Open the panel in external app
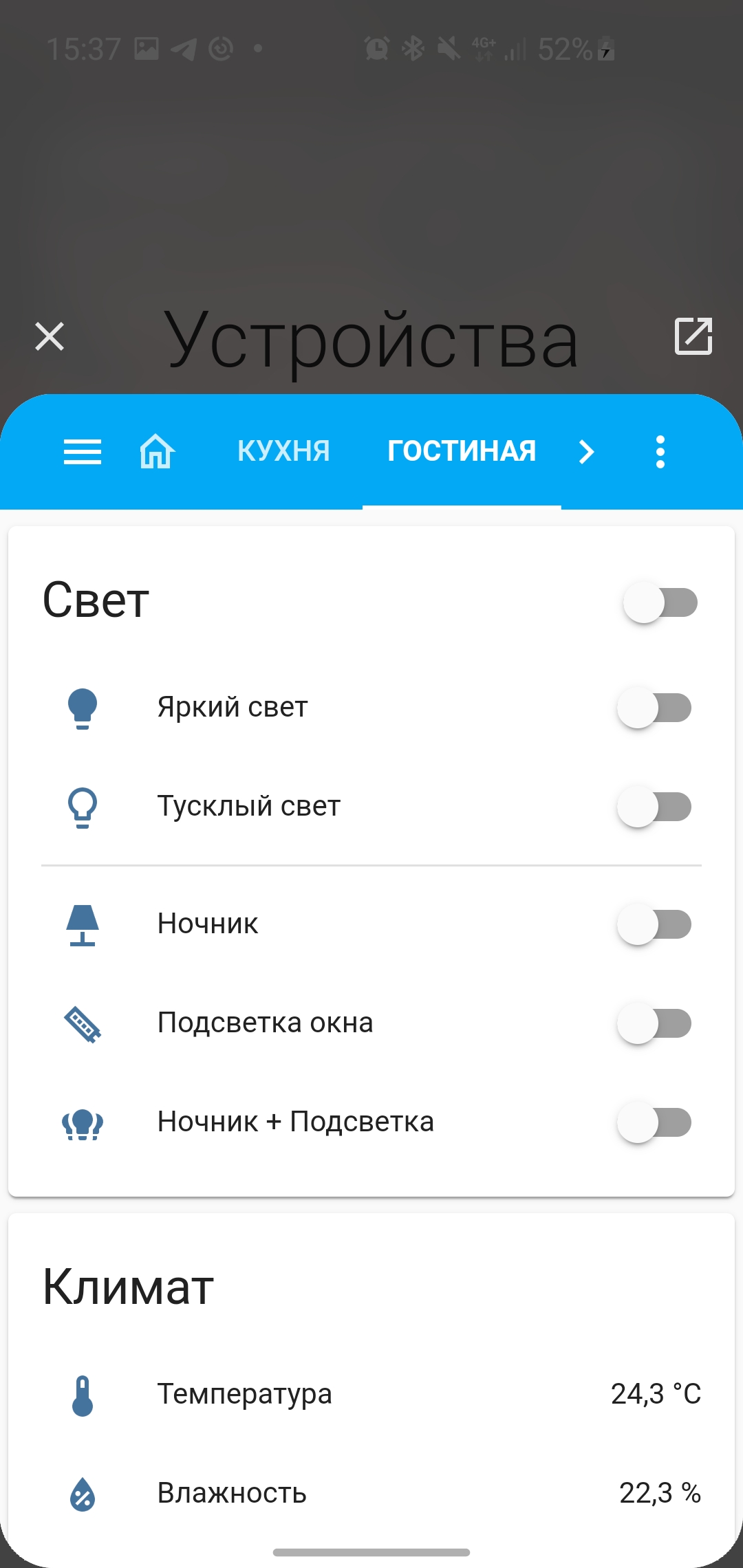This screenshot has width=743, height=1568. (693, 336)
